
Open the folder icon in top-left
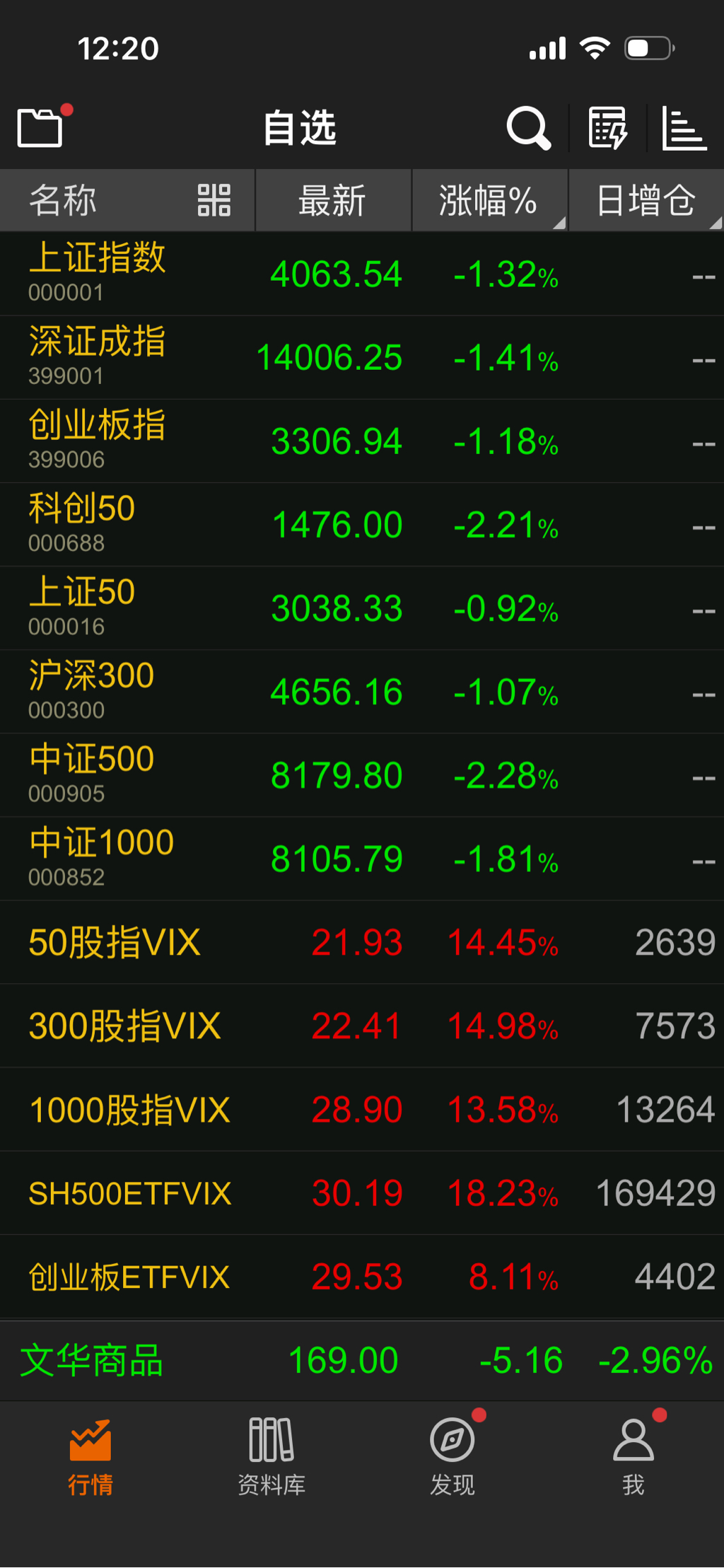(40, 128)
